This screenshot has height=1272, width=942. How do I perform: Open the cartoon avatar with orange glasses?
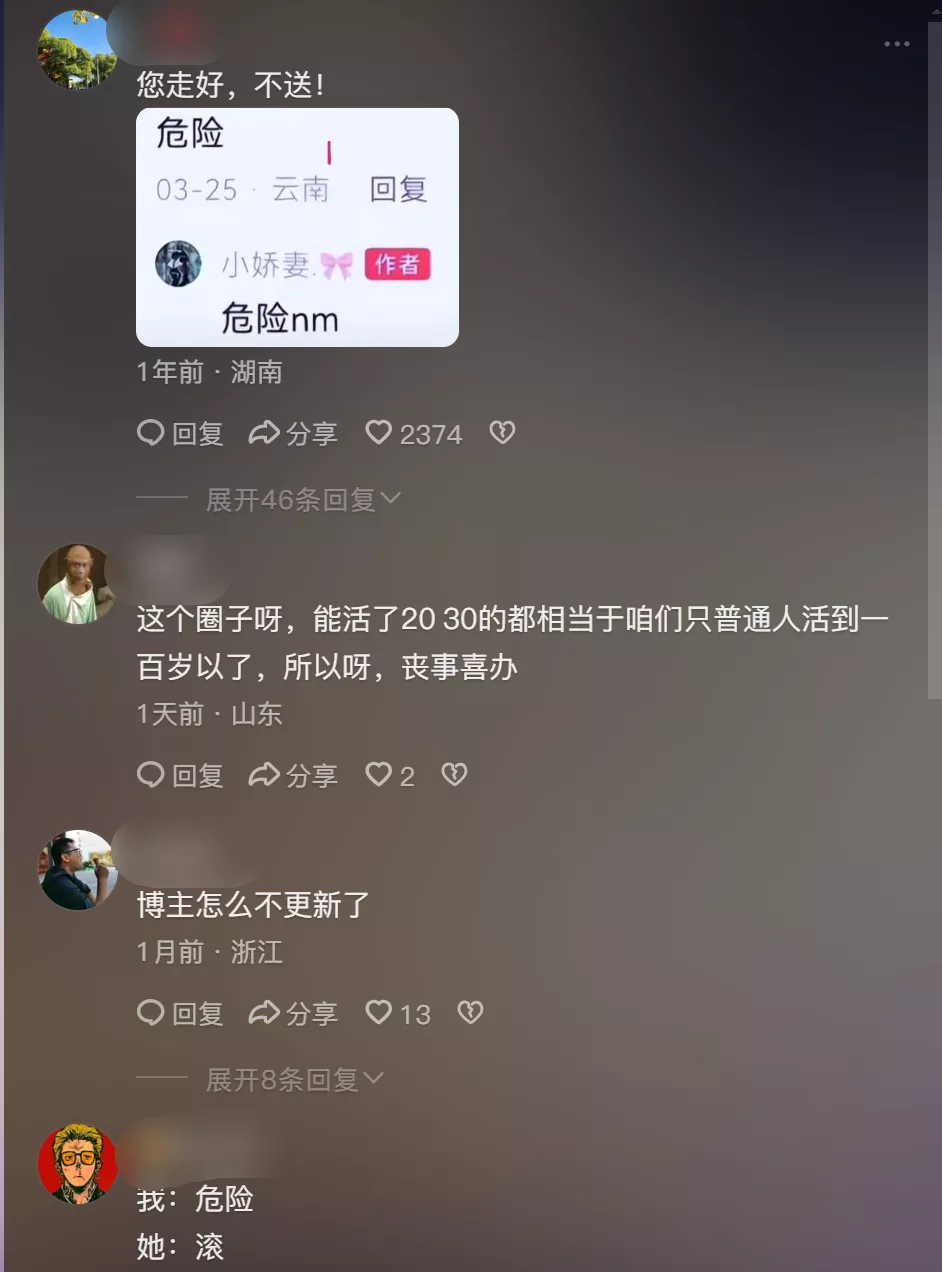pos(78,1163)
